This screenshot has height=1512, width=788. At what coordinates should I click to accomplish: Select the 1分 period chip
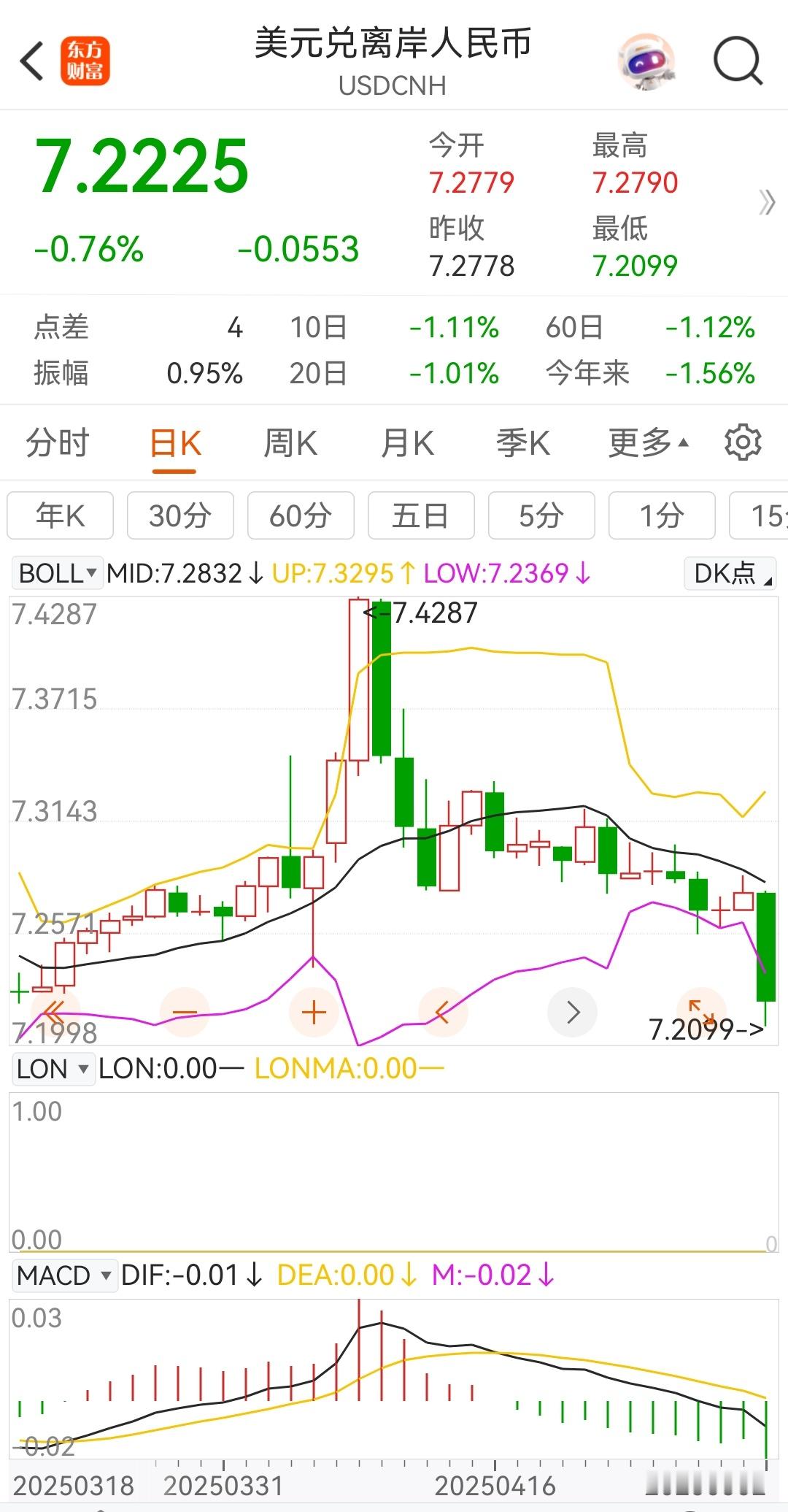pyautogui.click(x=662, y=516)
